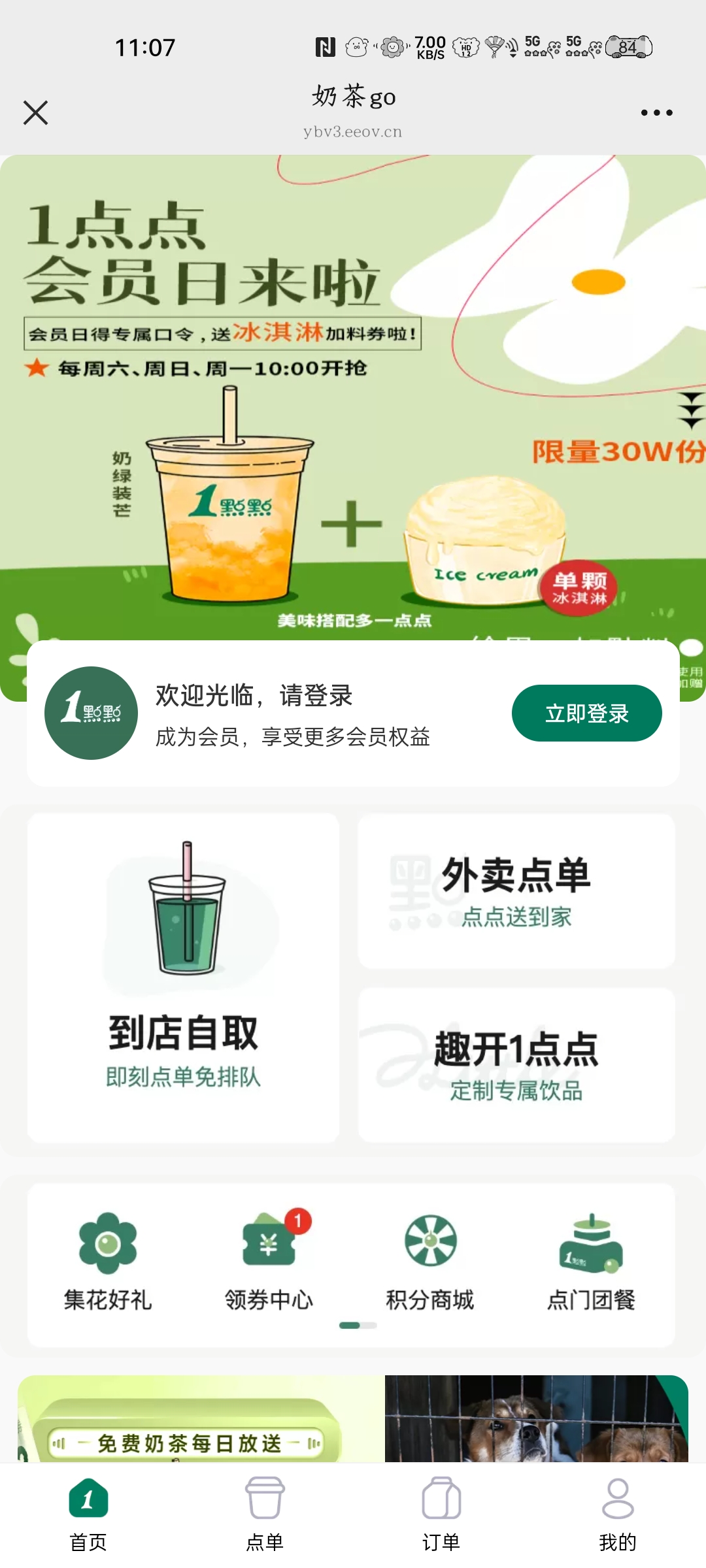Select 外卖点单 delivery ordering
The height and width of the screenshot is (1568, 706).
pos(516,890)
